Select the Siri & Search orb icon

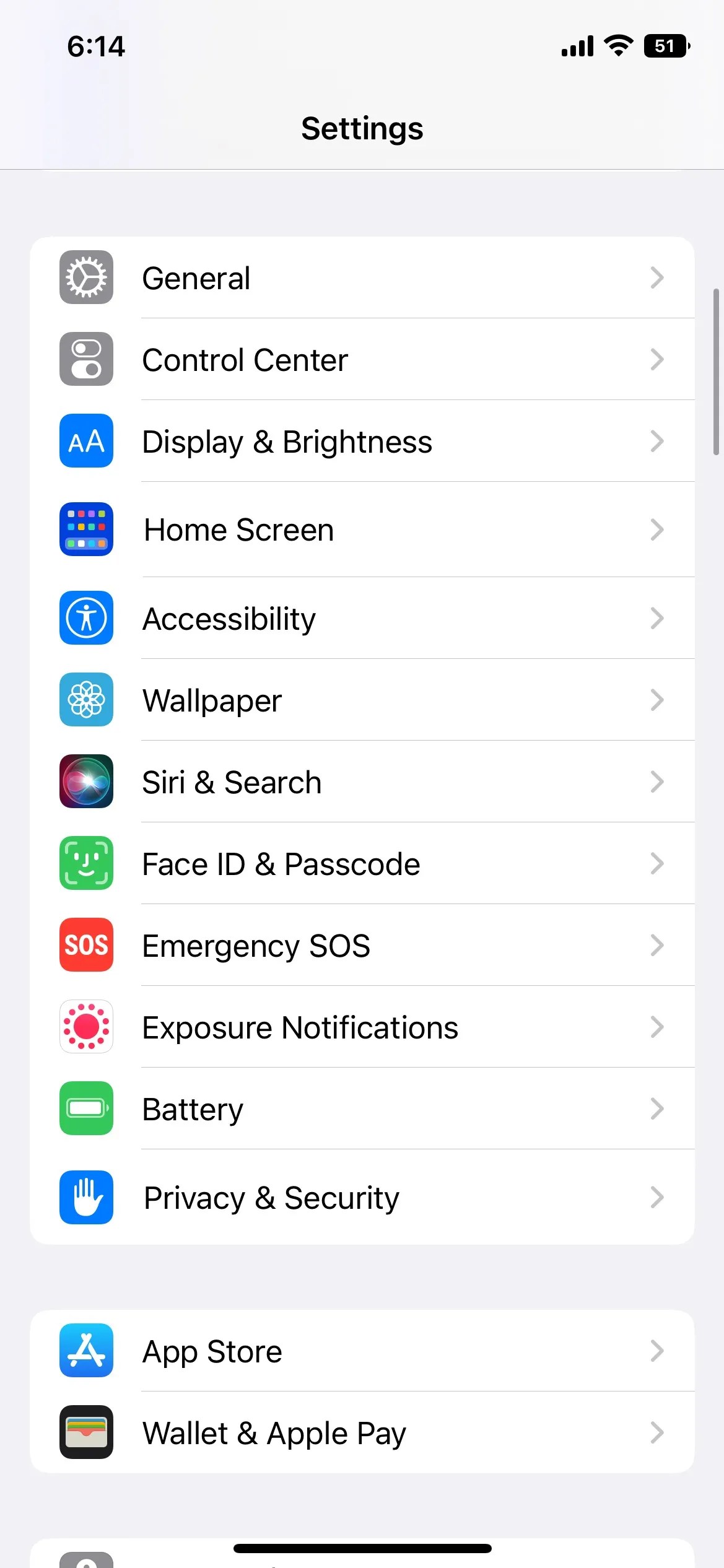point(86,782)
